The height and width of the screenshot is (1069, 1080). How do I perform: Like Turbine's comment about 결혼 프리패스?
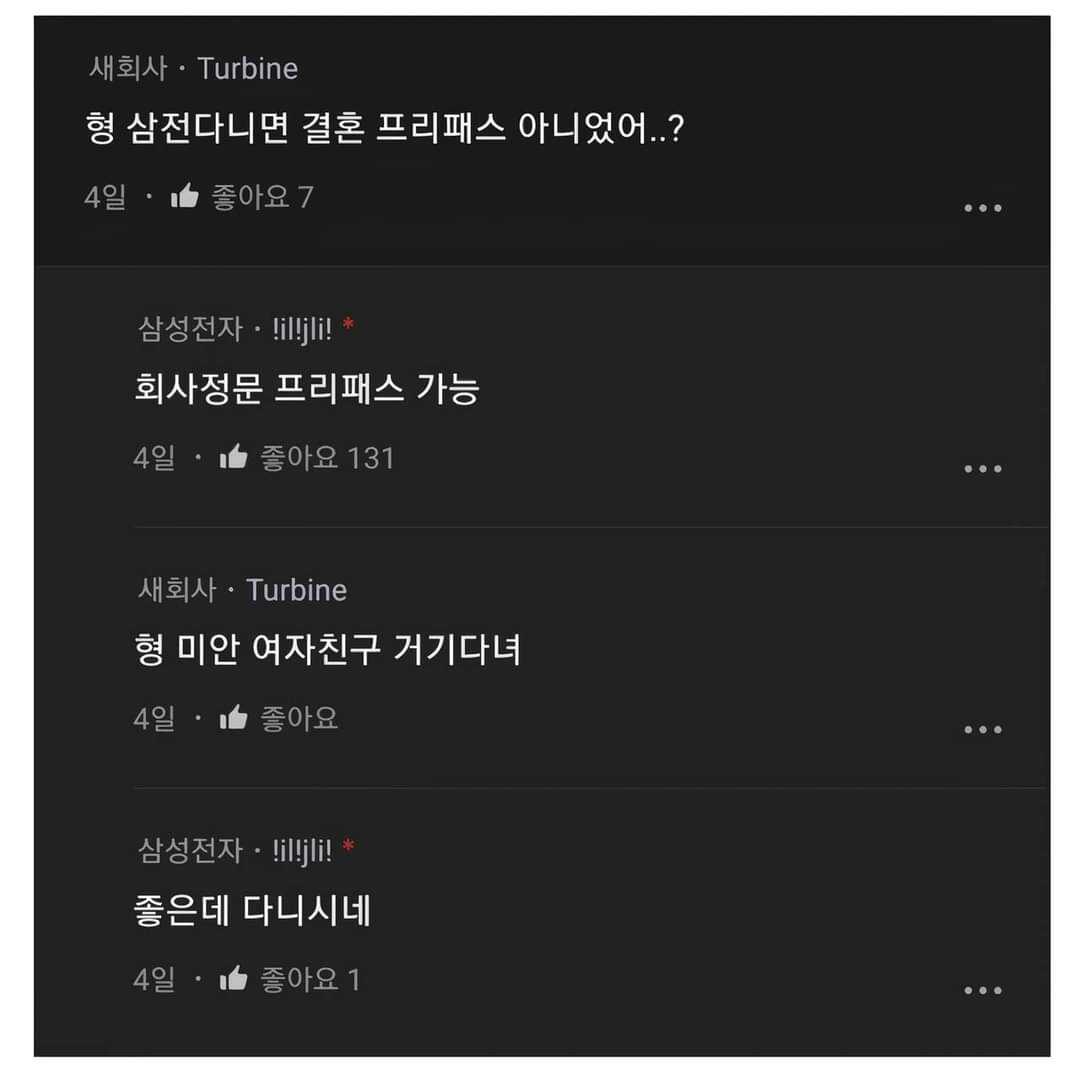click(x=185, y=197)
